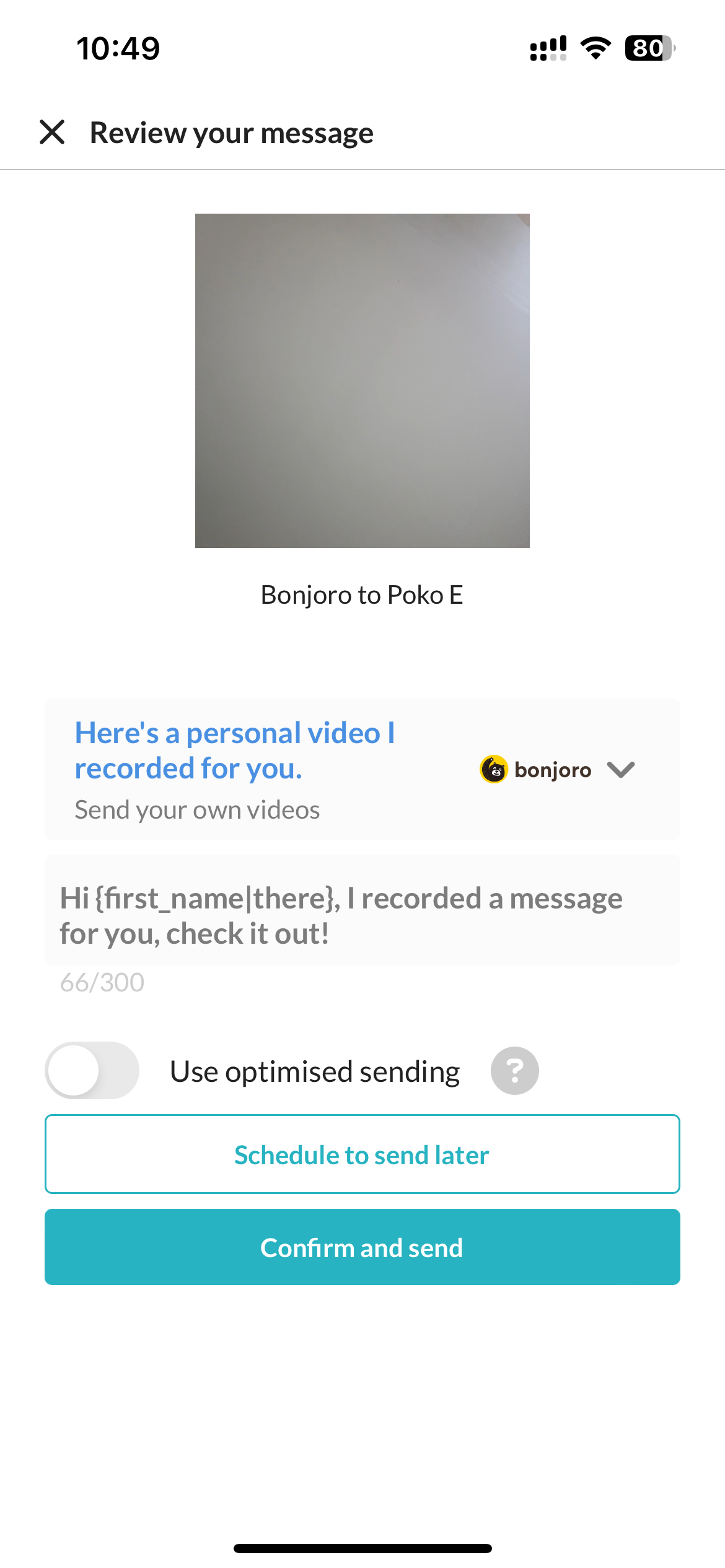The image size is (725, 1568).
Task: Expand the bonjoro template dropdown
Action: pos(620,769)
